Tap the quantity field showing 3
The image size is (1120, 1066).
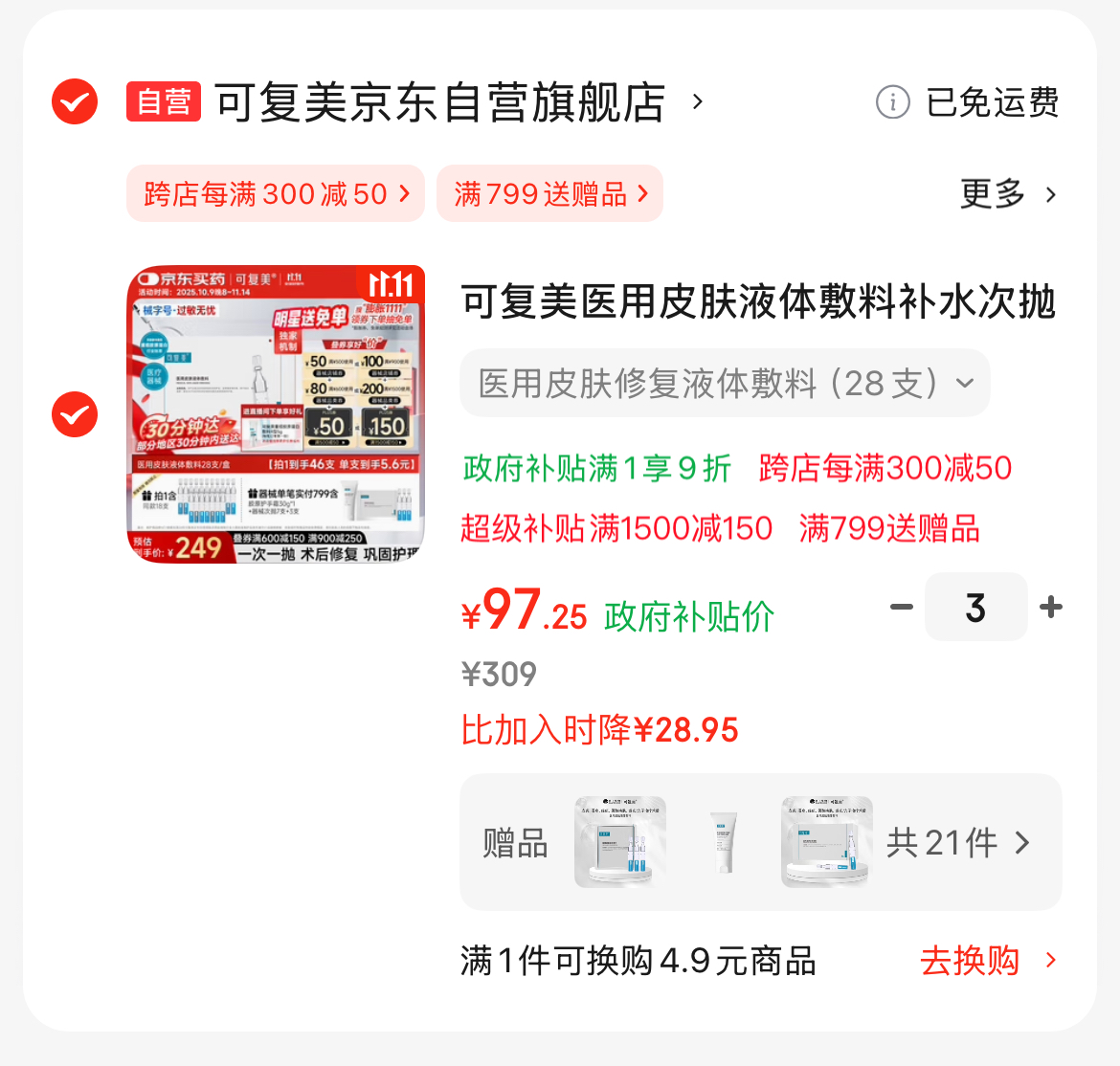pos(975,607)
